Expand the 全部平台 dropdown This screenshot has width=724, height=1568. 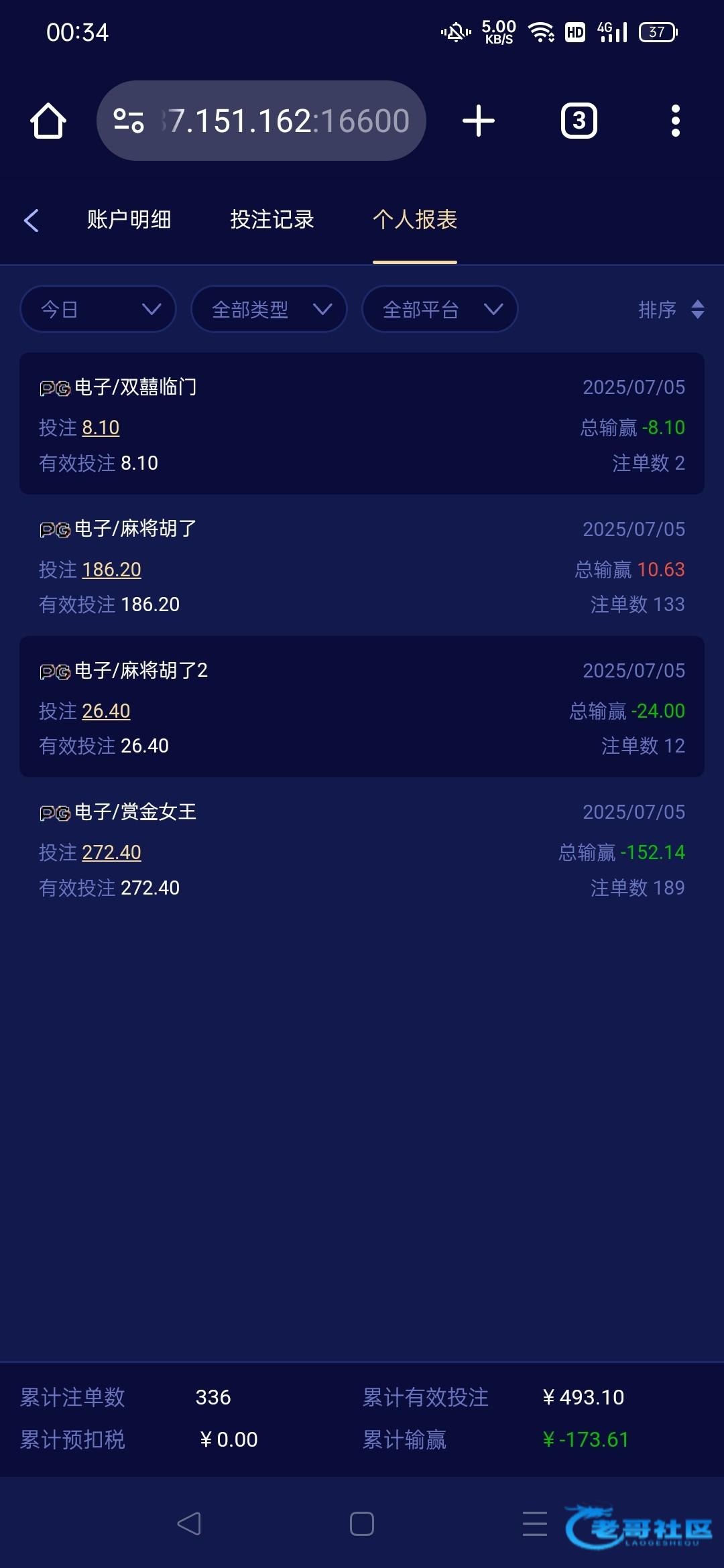click(440, 309)
